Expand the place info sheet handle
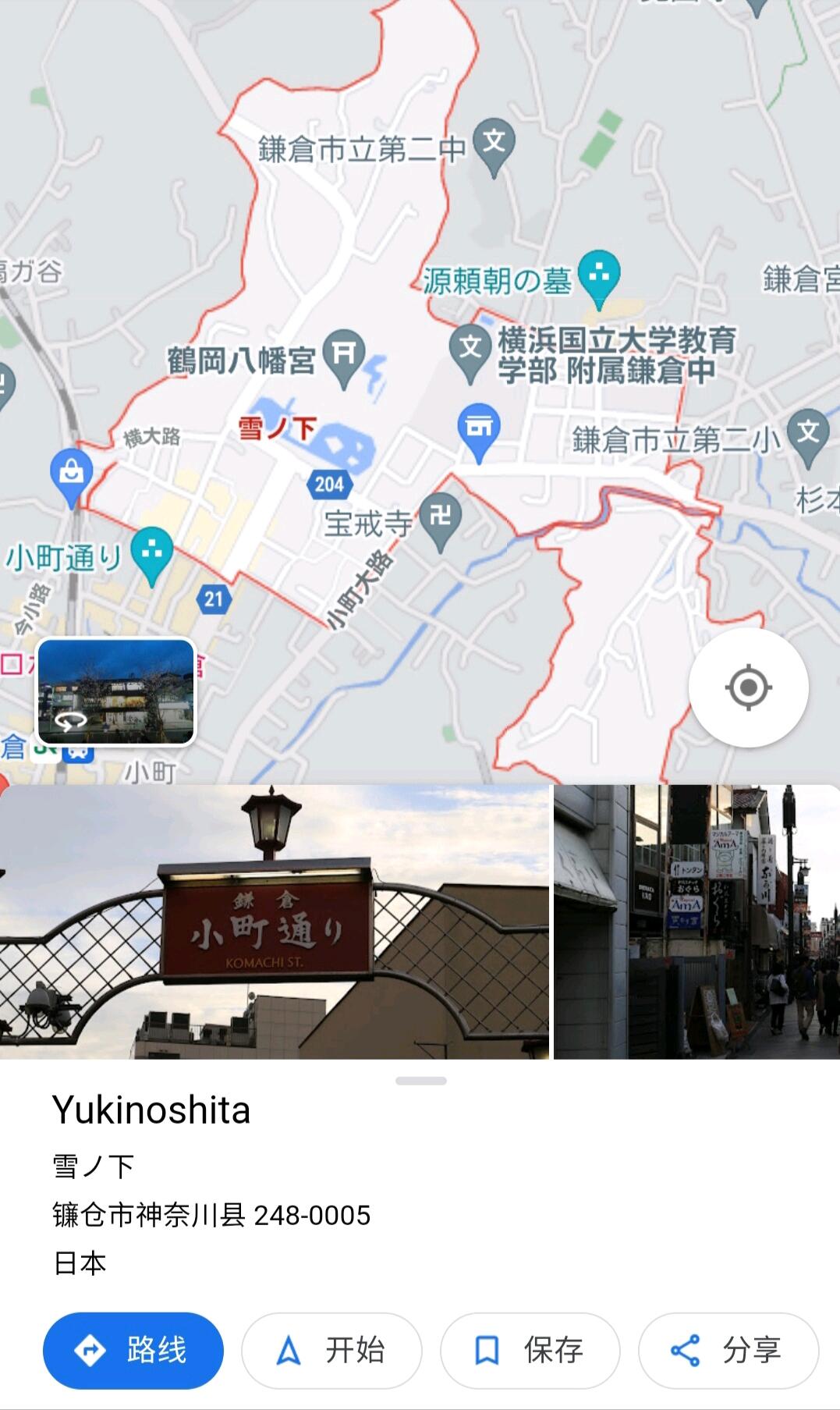 (x=420, y=1081)
